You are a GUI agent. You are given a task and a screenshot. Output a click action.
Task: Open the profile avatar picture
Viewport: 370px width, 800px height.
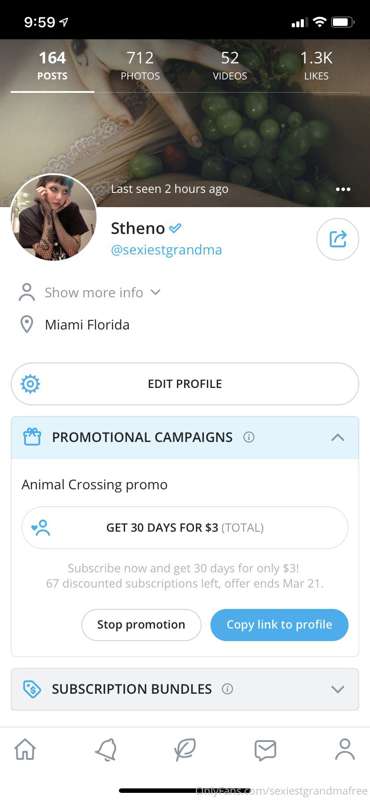coord(53,217)
